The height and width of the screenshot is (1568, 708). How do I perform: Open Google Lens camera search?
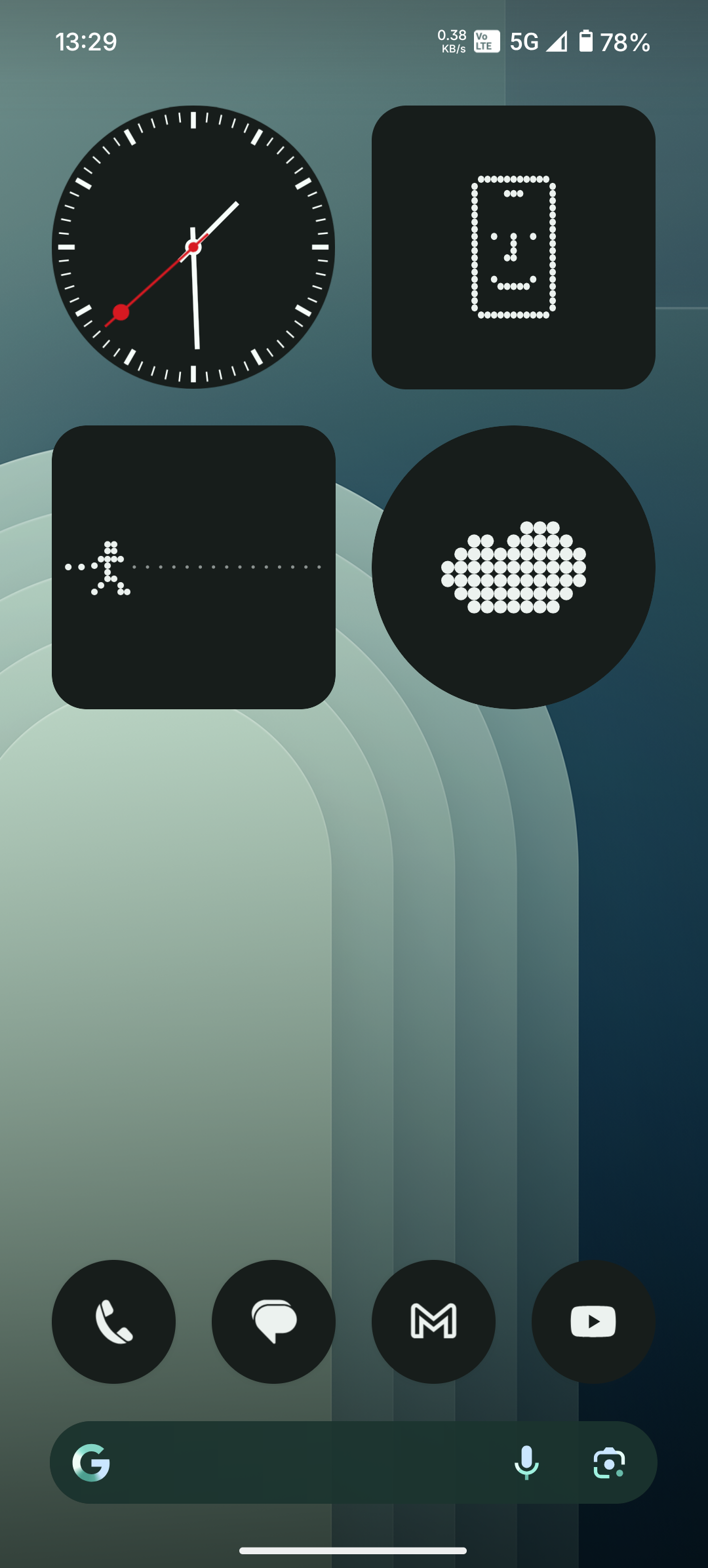coord(609,1462)
